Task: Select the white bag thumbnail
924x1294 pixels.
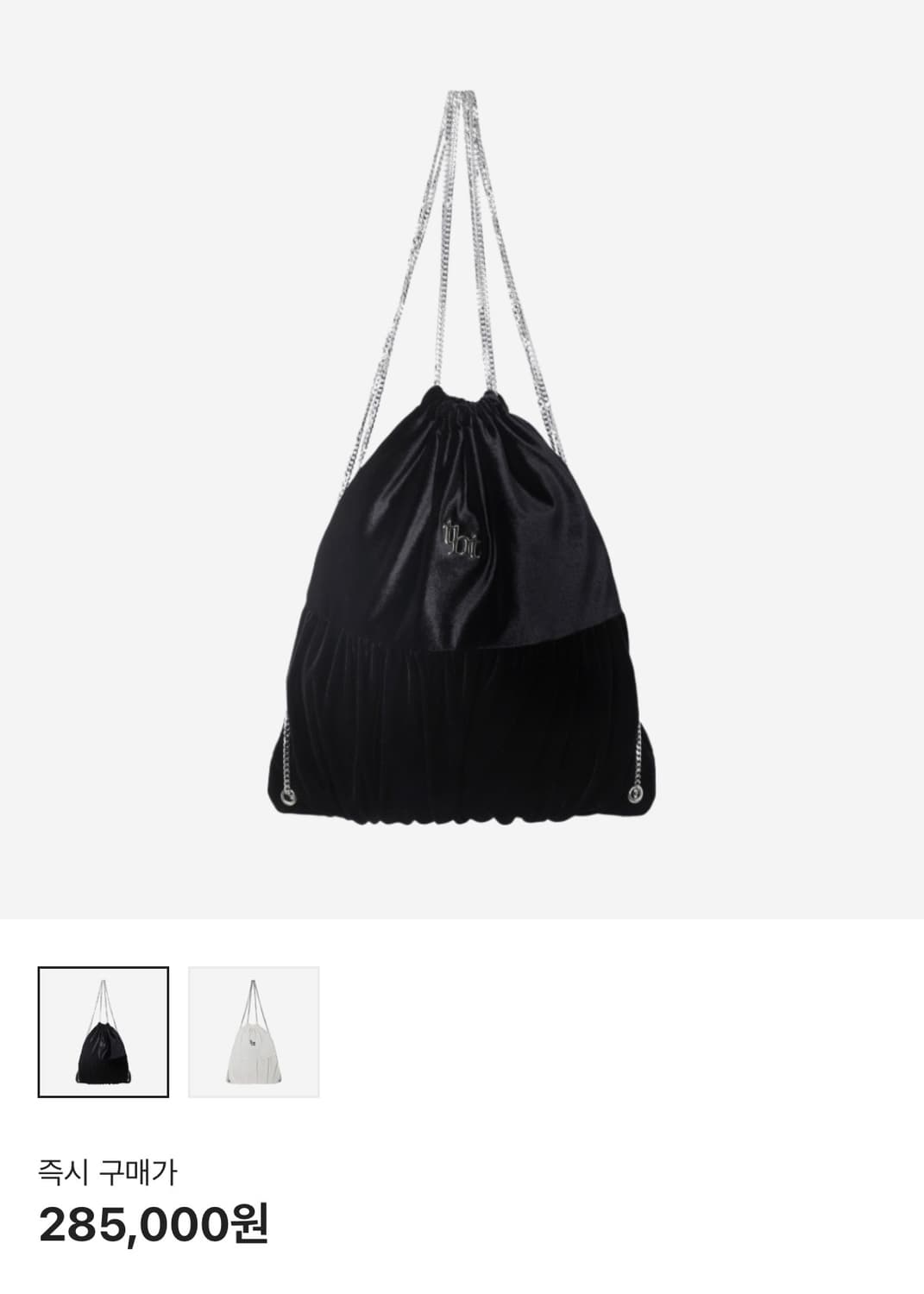Action: tap(254, 1032)
